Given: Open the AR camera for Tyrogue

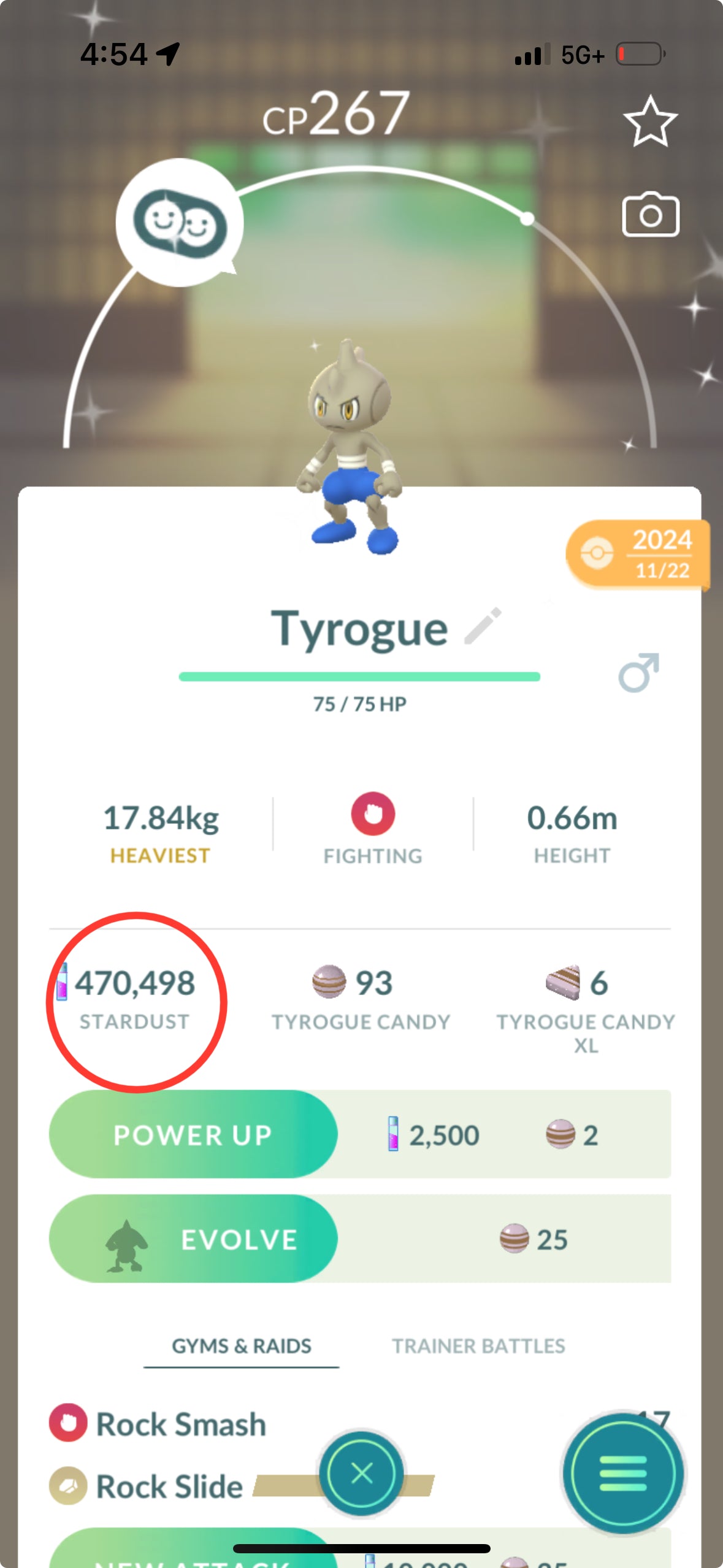Looking at the screenshot, I should point(650,215).
